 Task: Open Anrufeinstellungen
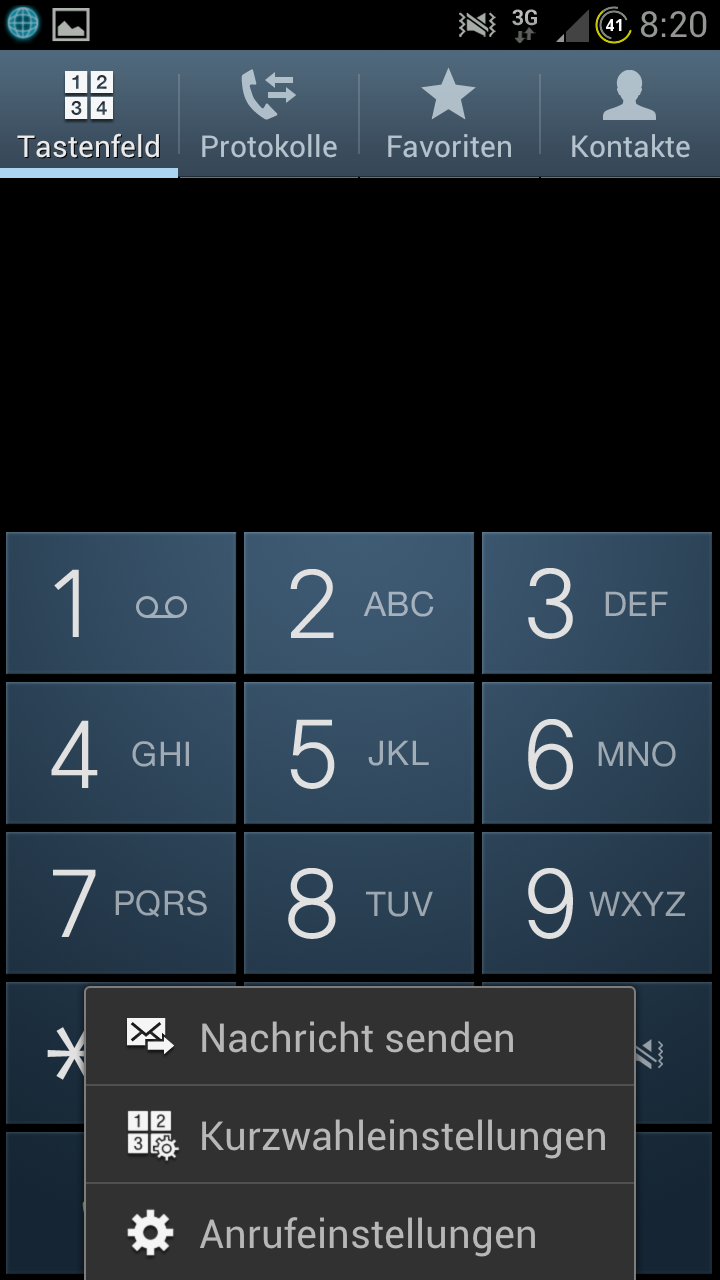point(360,1233)
